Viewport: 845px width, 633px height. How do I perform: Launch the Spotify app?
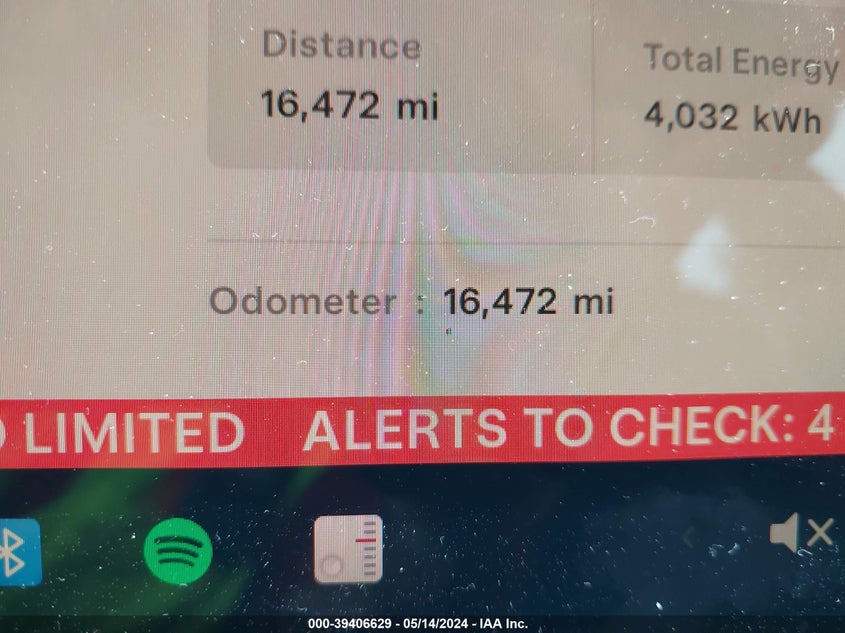(x=178, y=551)
